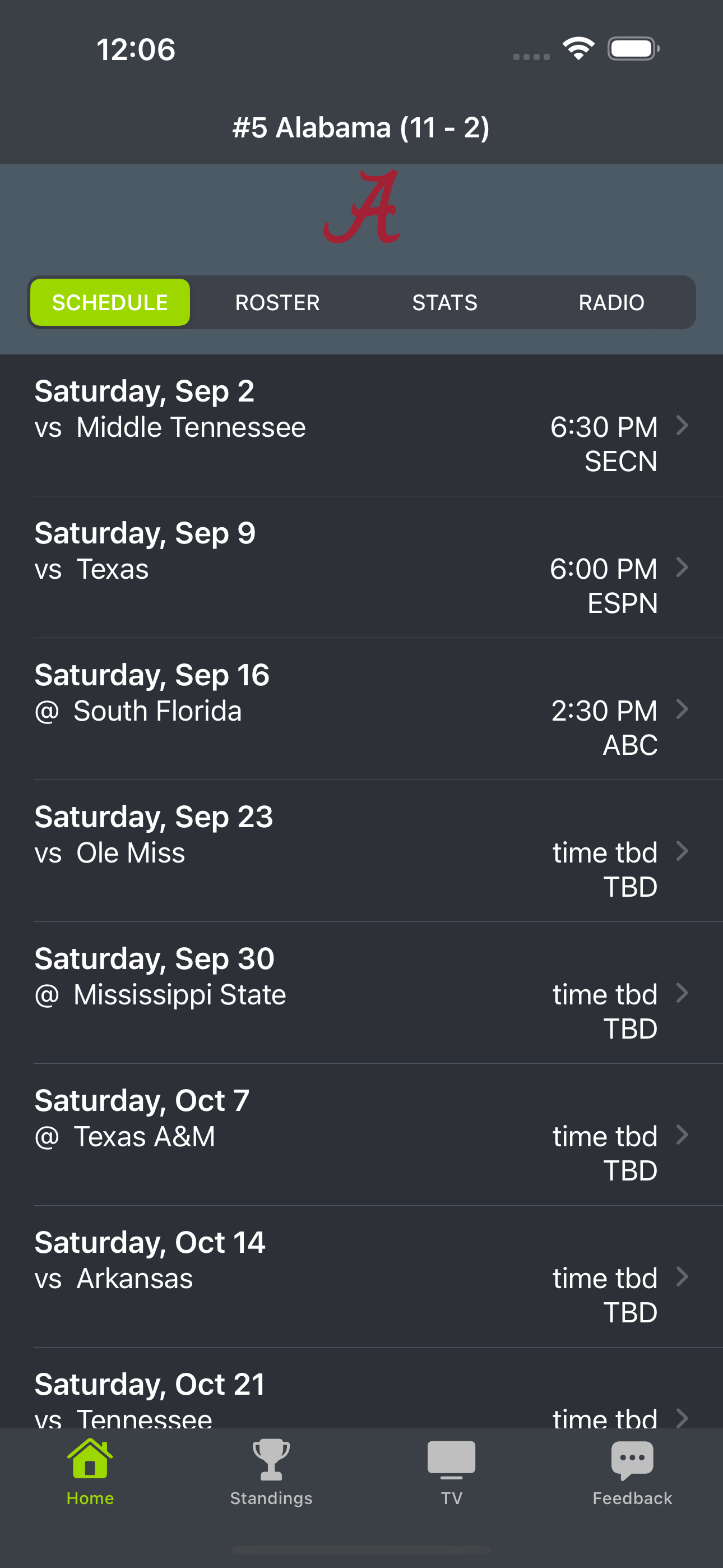
Task: View the South Florida game details
Action: coord(361,709)
